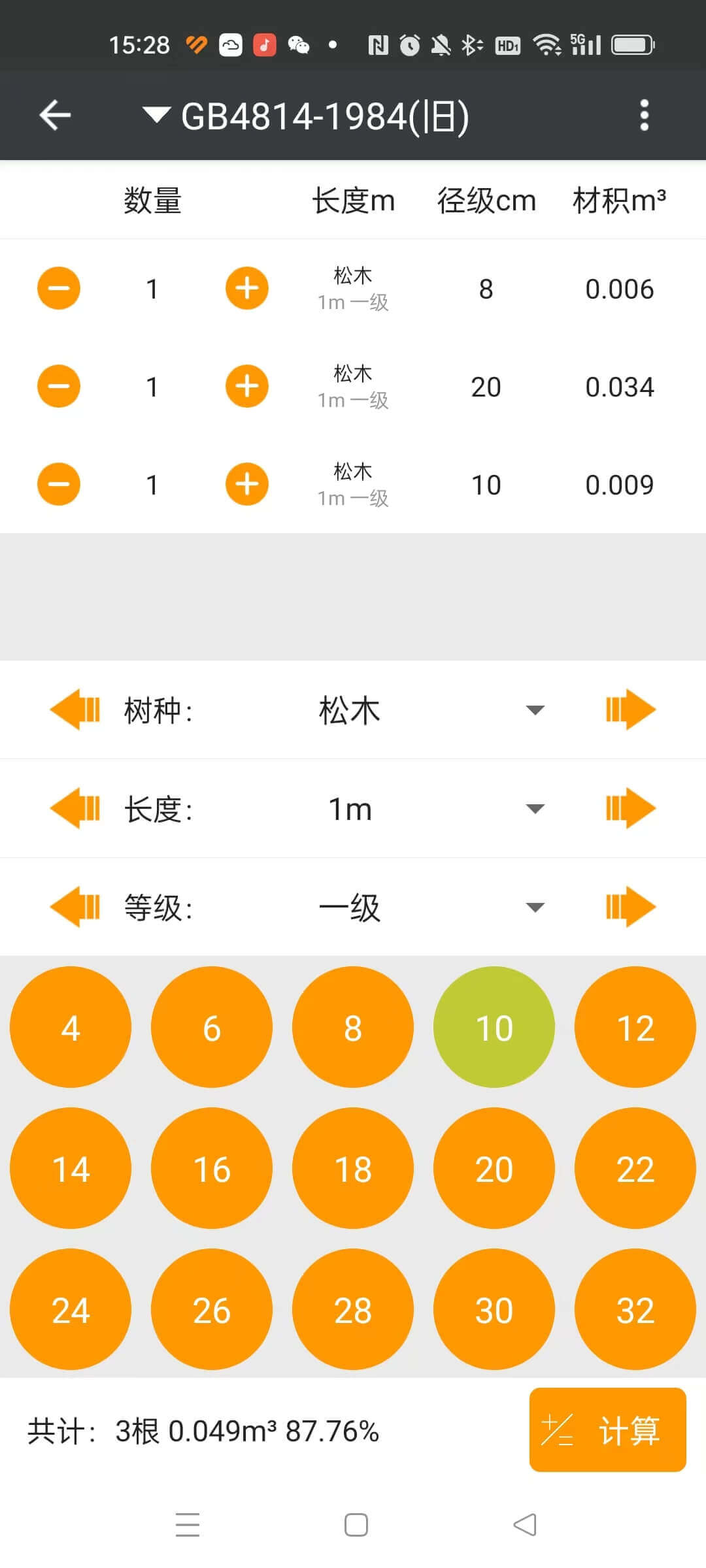Select diameter 4 button
Image resolution: width=706 pixels, height=1568 pixels.
click(71, 1027)
